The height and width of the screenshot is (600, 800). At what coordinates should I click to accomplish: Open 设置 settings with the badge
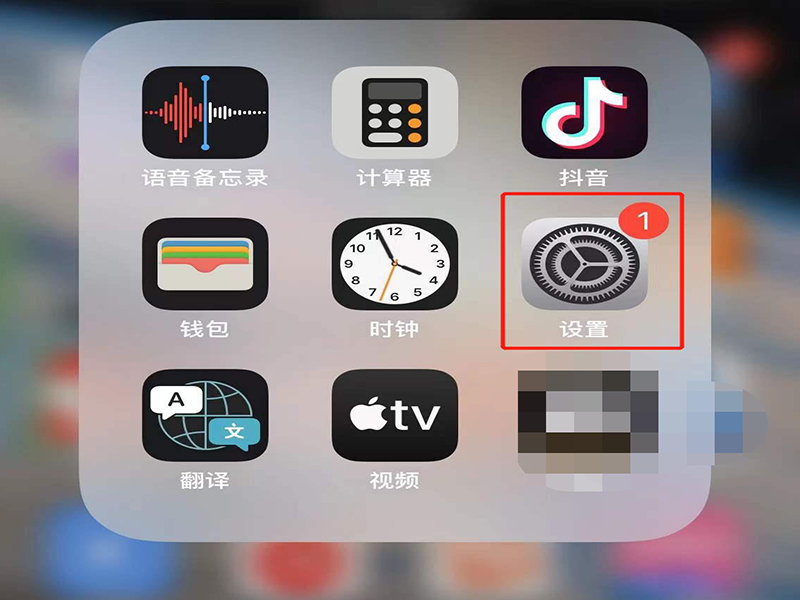(584, 264)
